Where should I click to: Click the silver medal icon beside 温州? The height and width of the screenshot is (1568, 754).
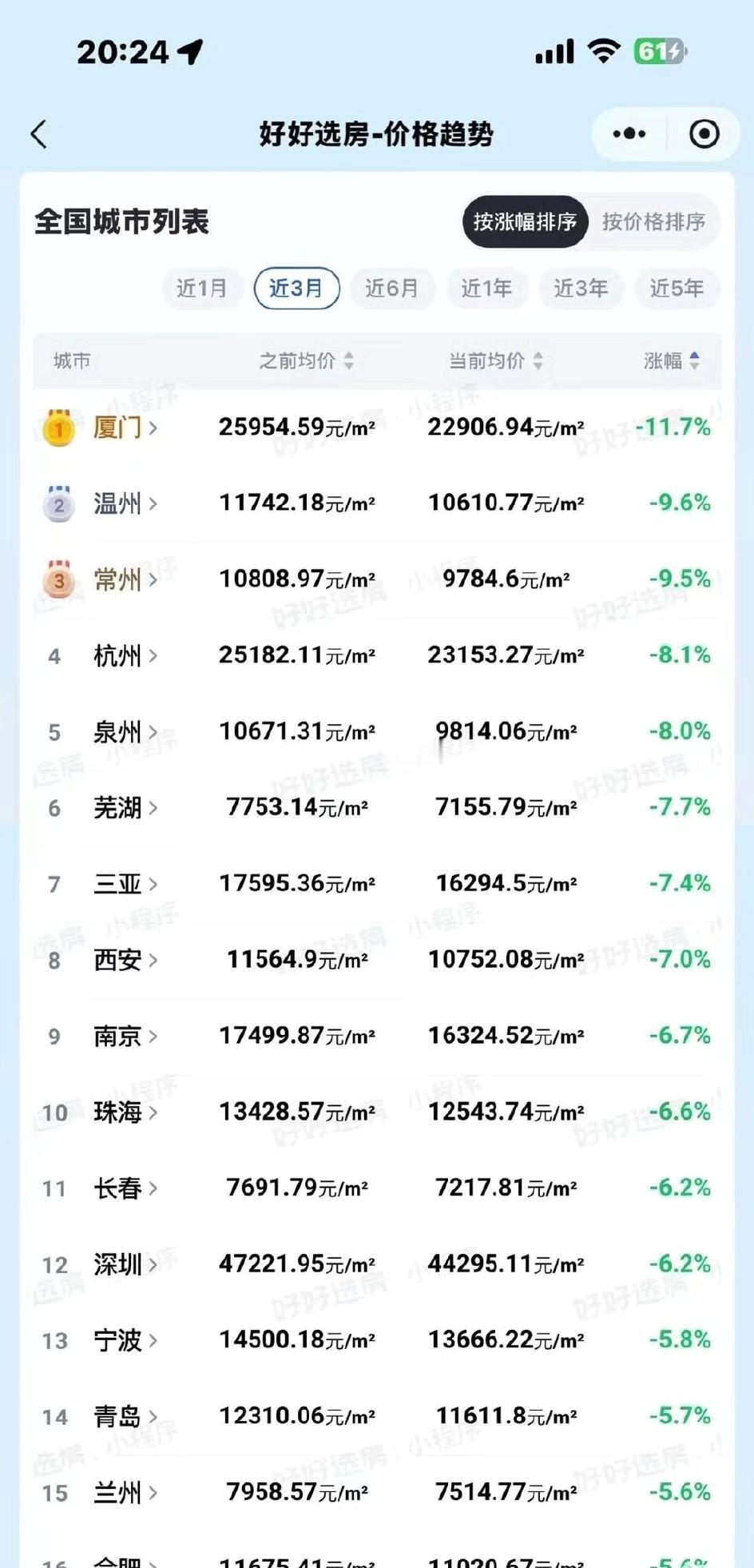[58, 503]
